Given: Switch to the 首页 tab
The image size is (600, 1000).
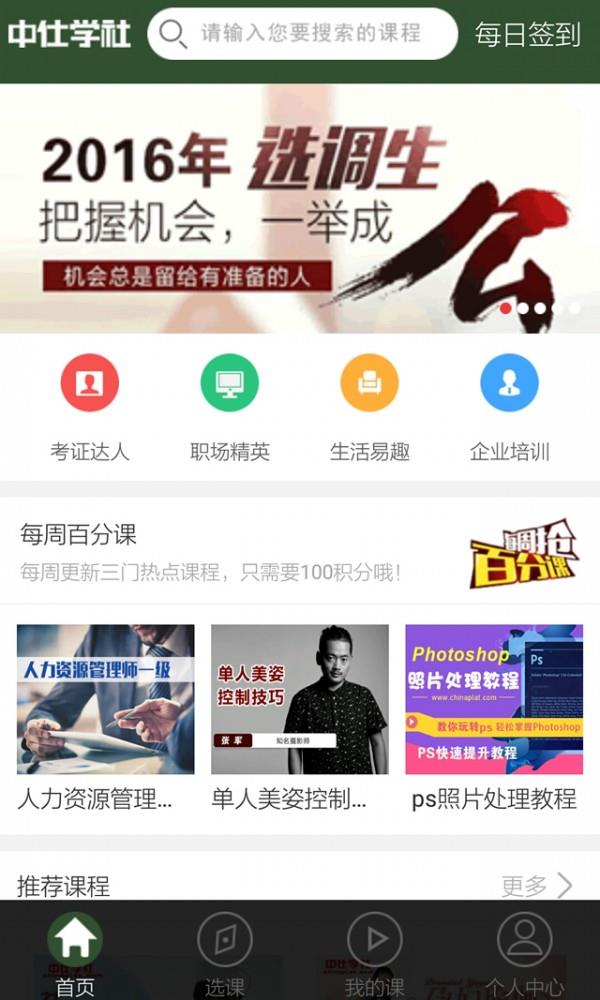Looking at the screenshot, I should tap(75, 954).
